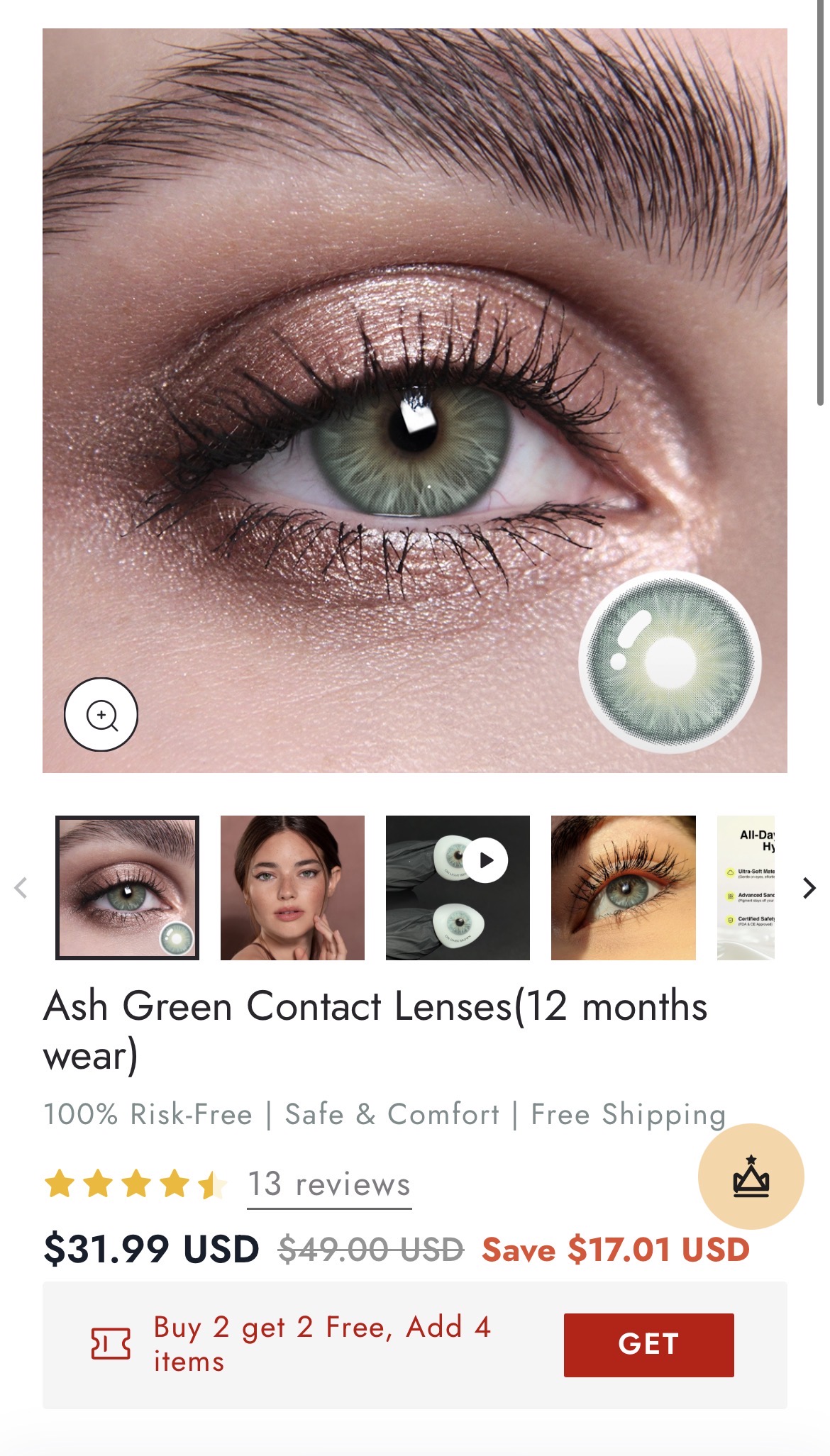Open the crown rewards floating button
The image size is (830, 1456).
click(751, 1176)
